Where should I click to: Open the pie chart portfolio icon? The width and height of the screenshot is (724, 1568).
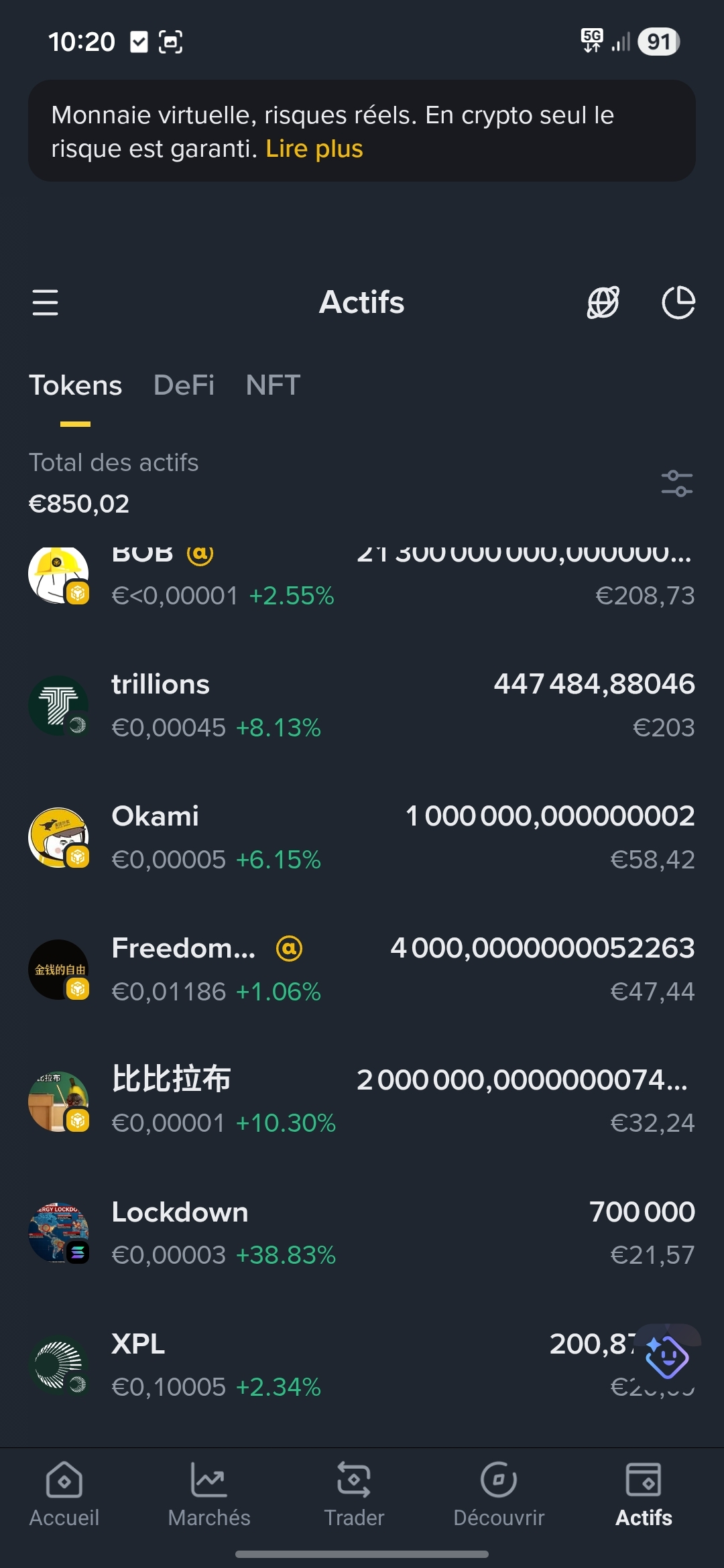pyautogui.click(x=678, y=302)
